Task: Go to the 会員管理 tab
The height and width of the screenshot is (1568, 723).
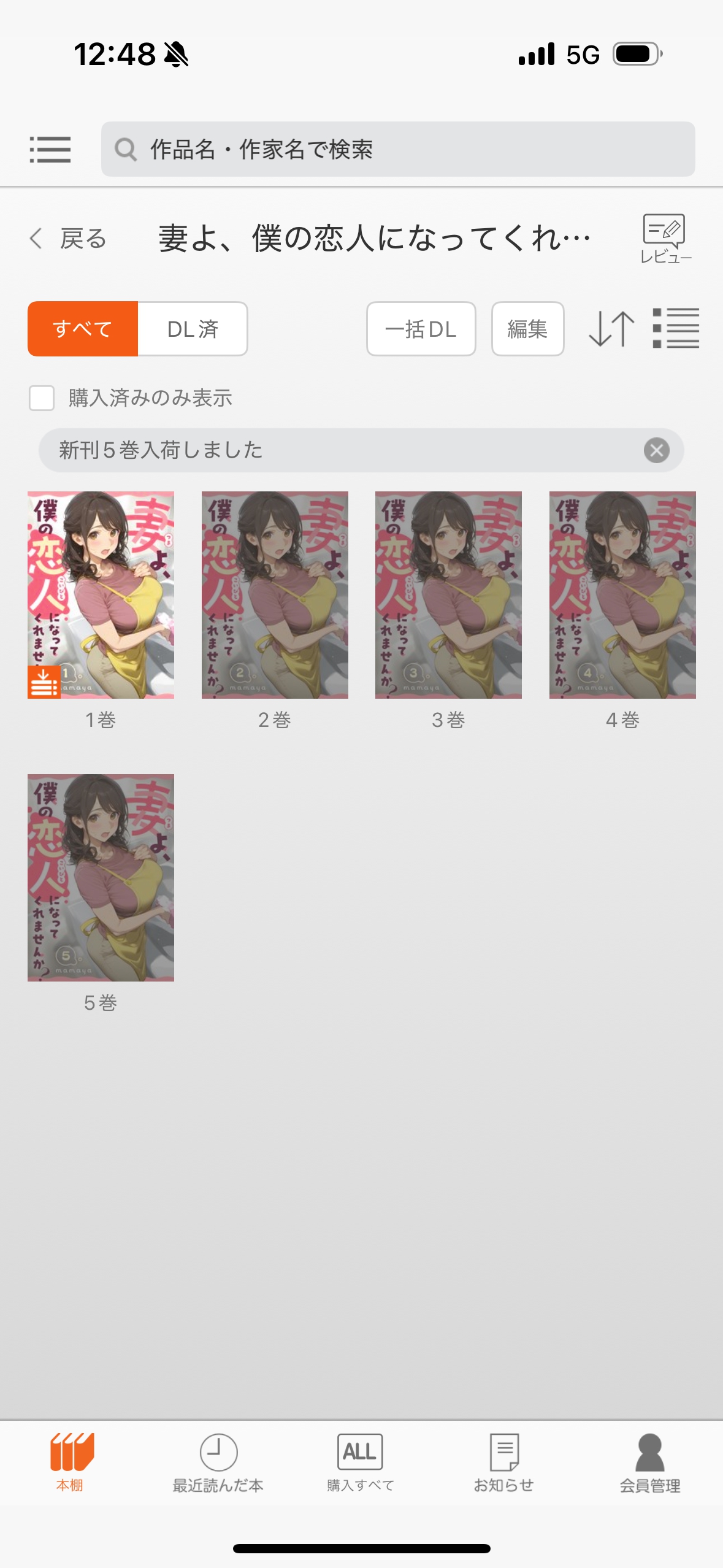Action: (649, 1462)
